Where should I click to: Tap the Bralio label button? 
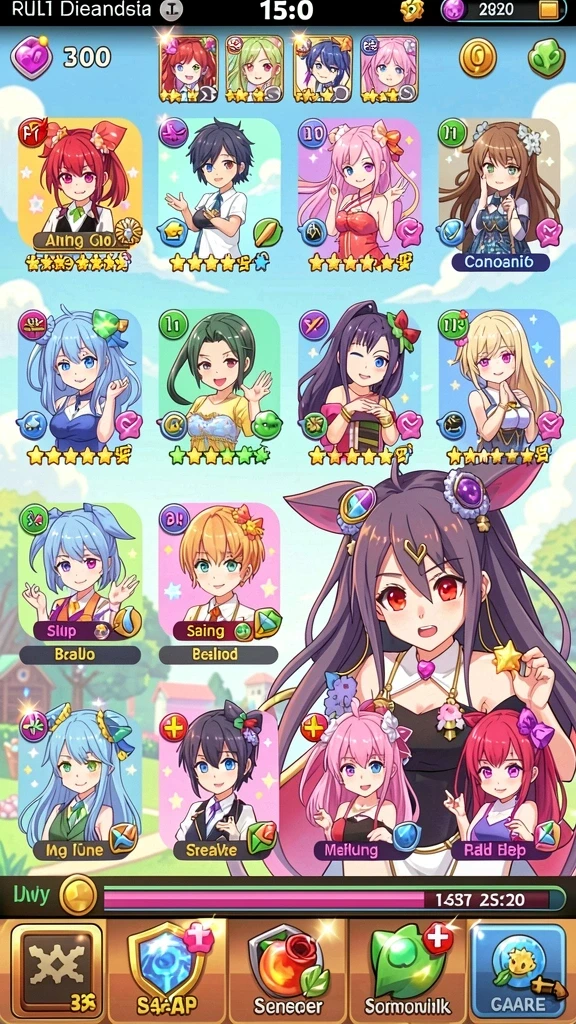tap(80, 654)
